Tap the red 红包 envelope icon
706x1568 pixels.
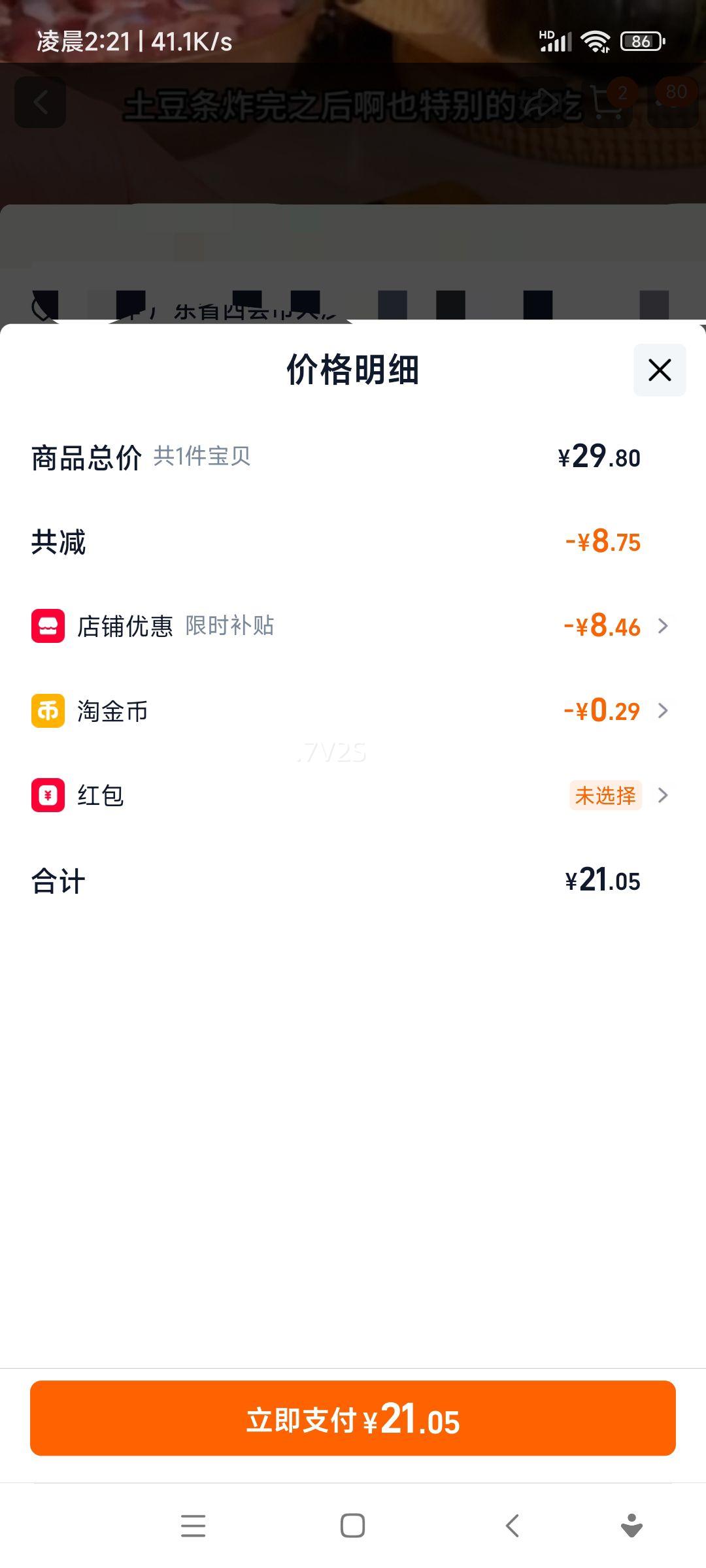47,796
